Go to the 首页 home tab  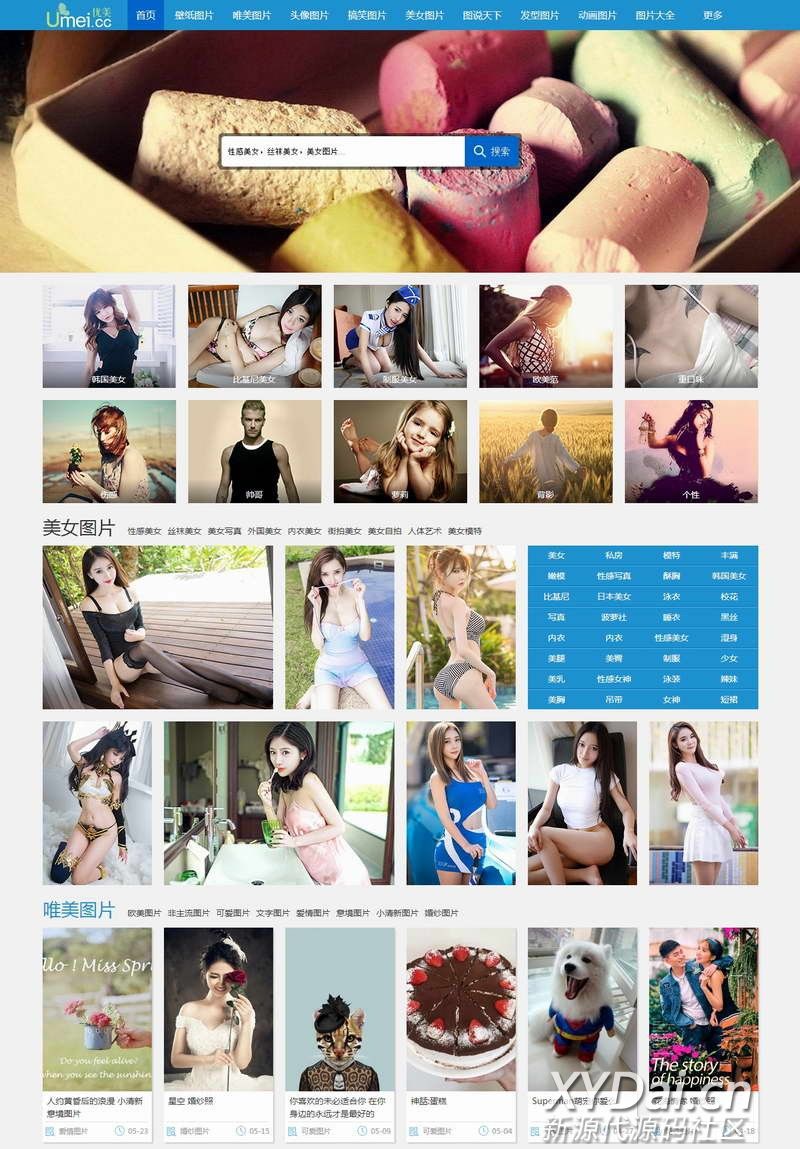coord(146,15)
